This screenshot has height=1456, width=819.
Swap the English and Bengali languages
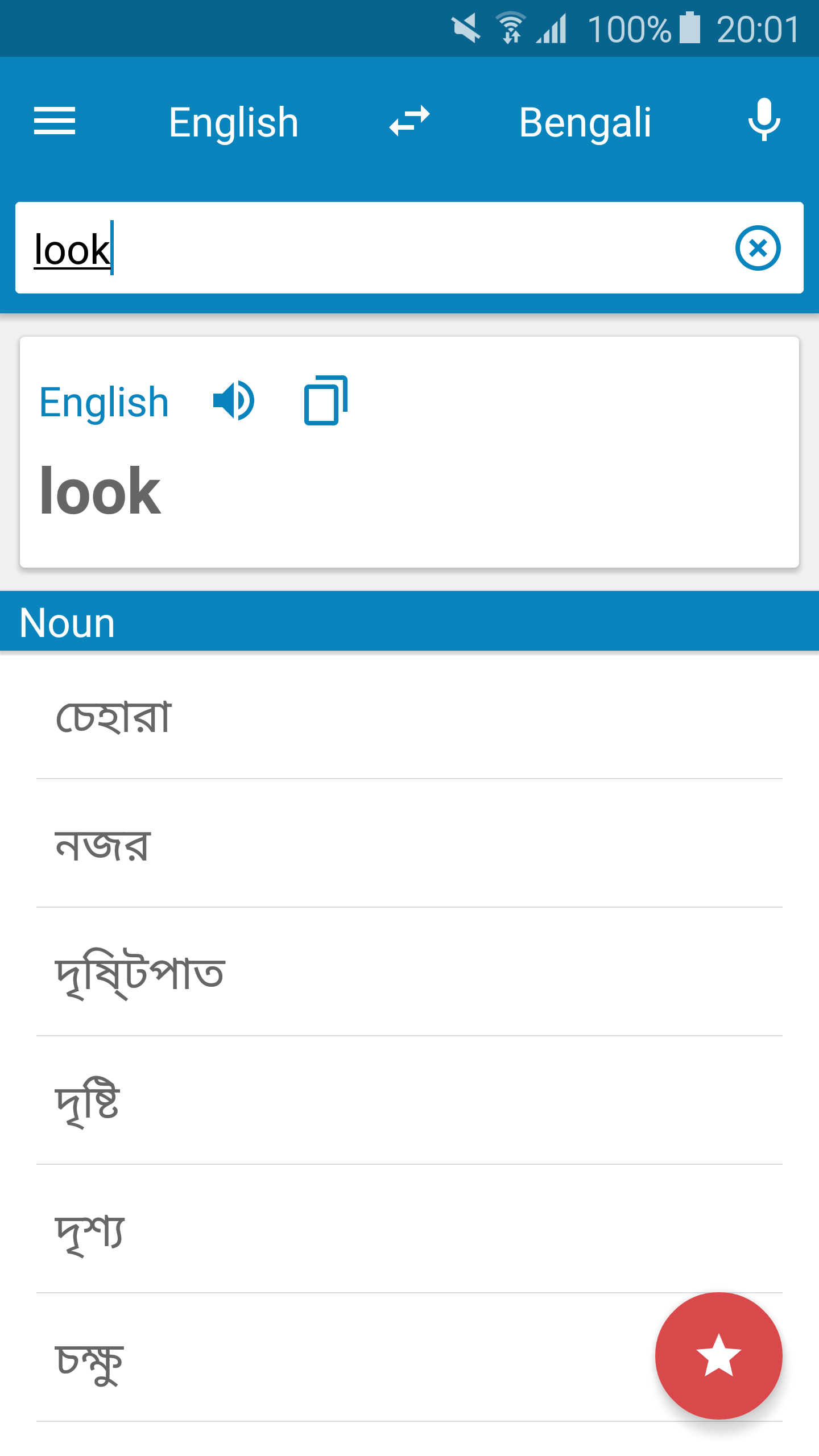click(409, 121)
